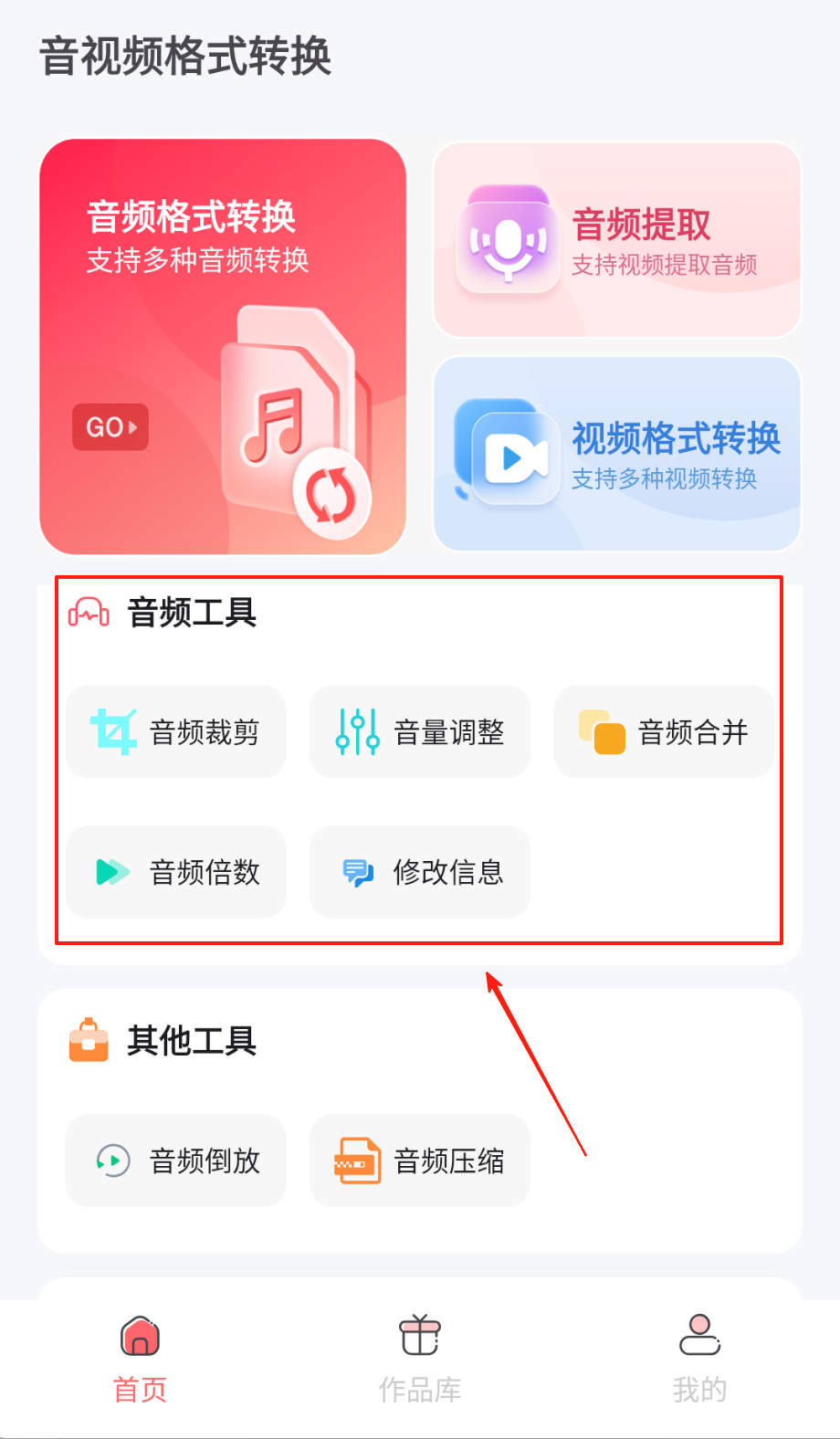Open the 视频格式转换 video conversion card

(617, 455)
